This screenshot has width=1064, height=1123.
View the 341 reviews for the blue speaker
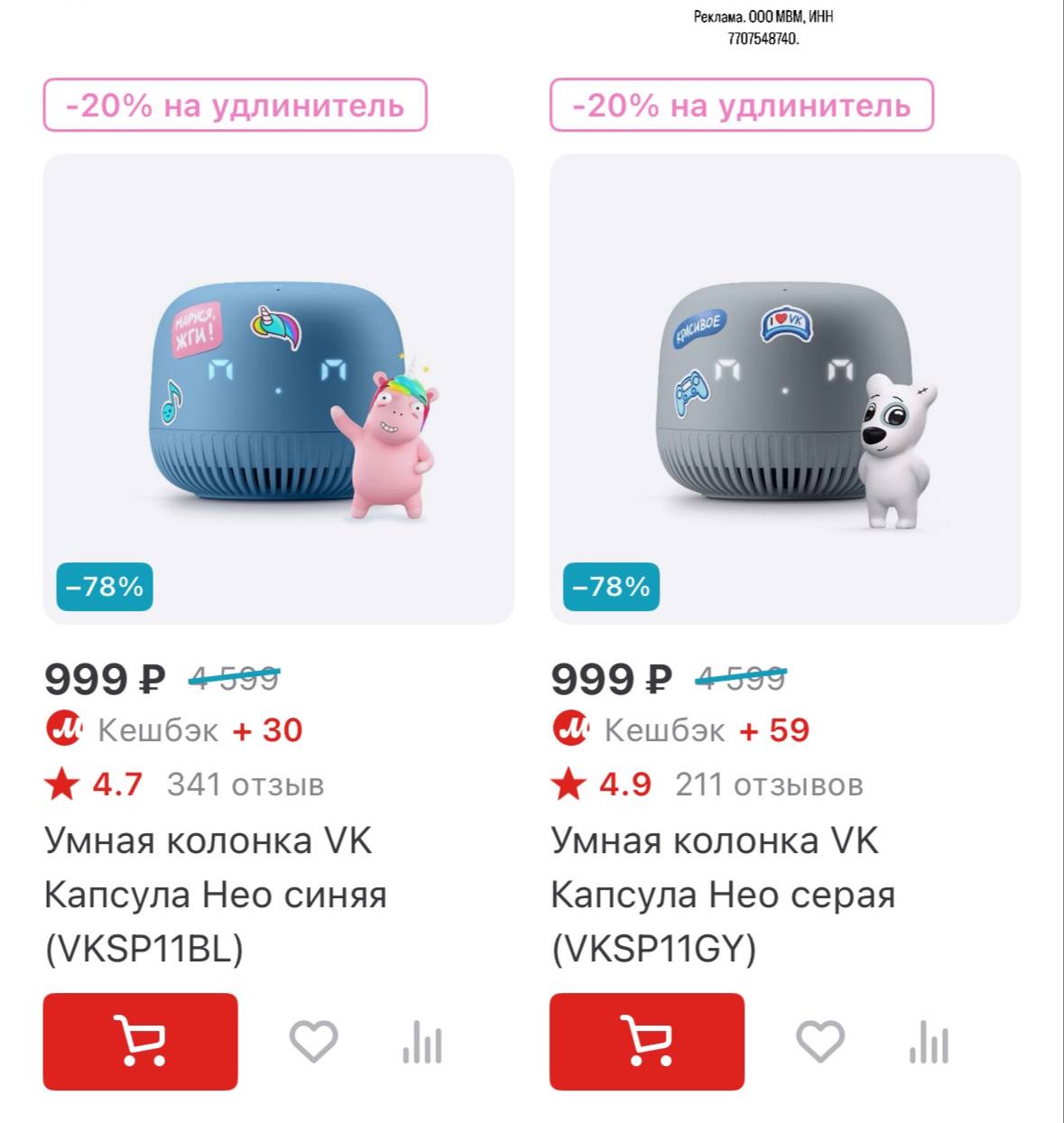tap(245, 784)
